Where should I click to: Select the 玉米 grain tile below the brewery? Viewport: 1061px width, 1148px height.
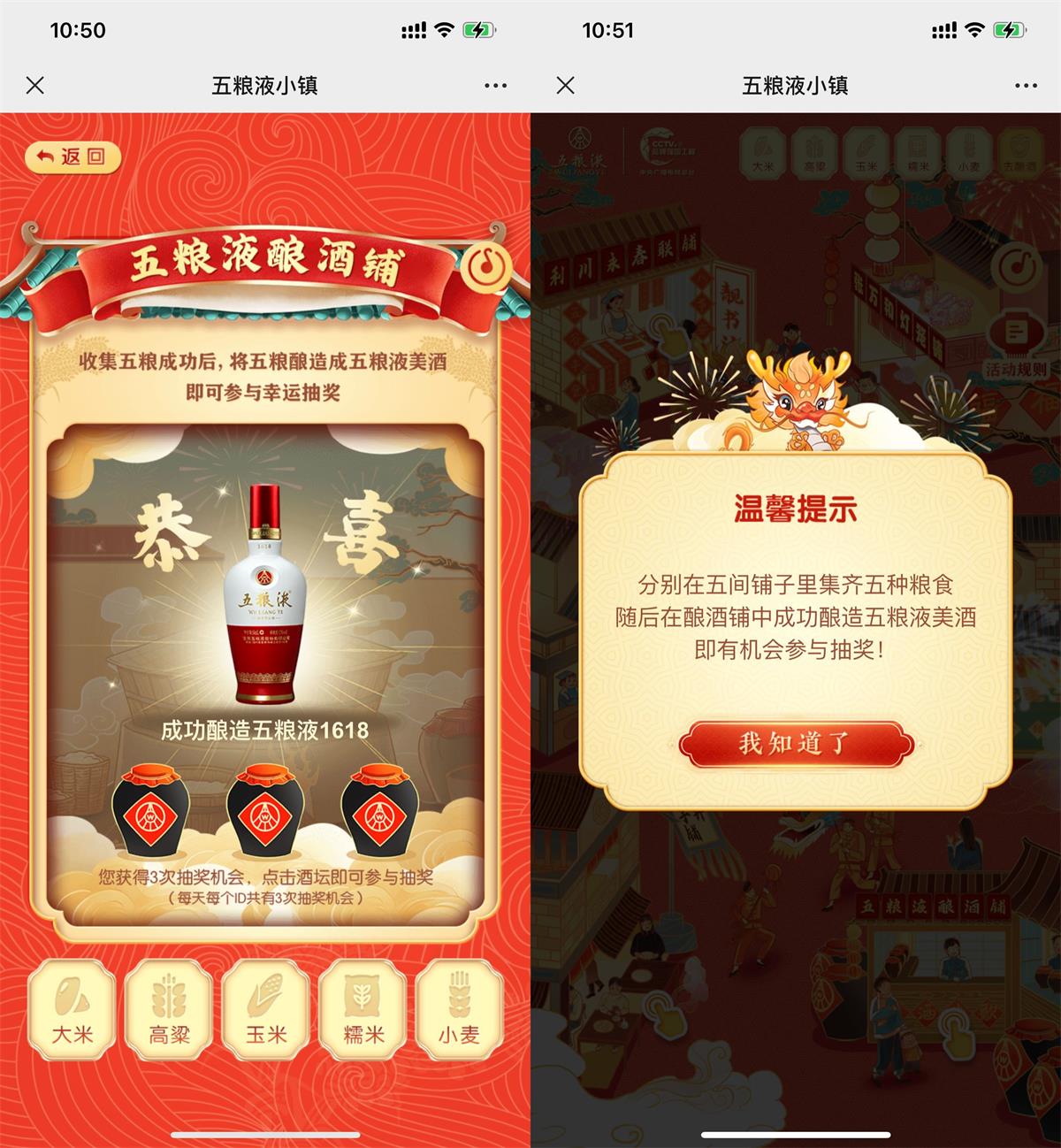265,1011
